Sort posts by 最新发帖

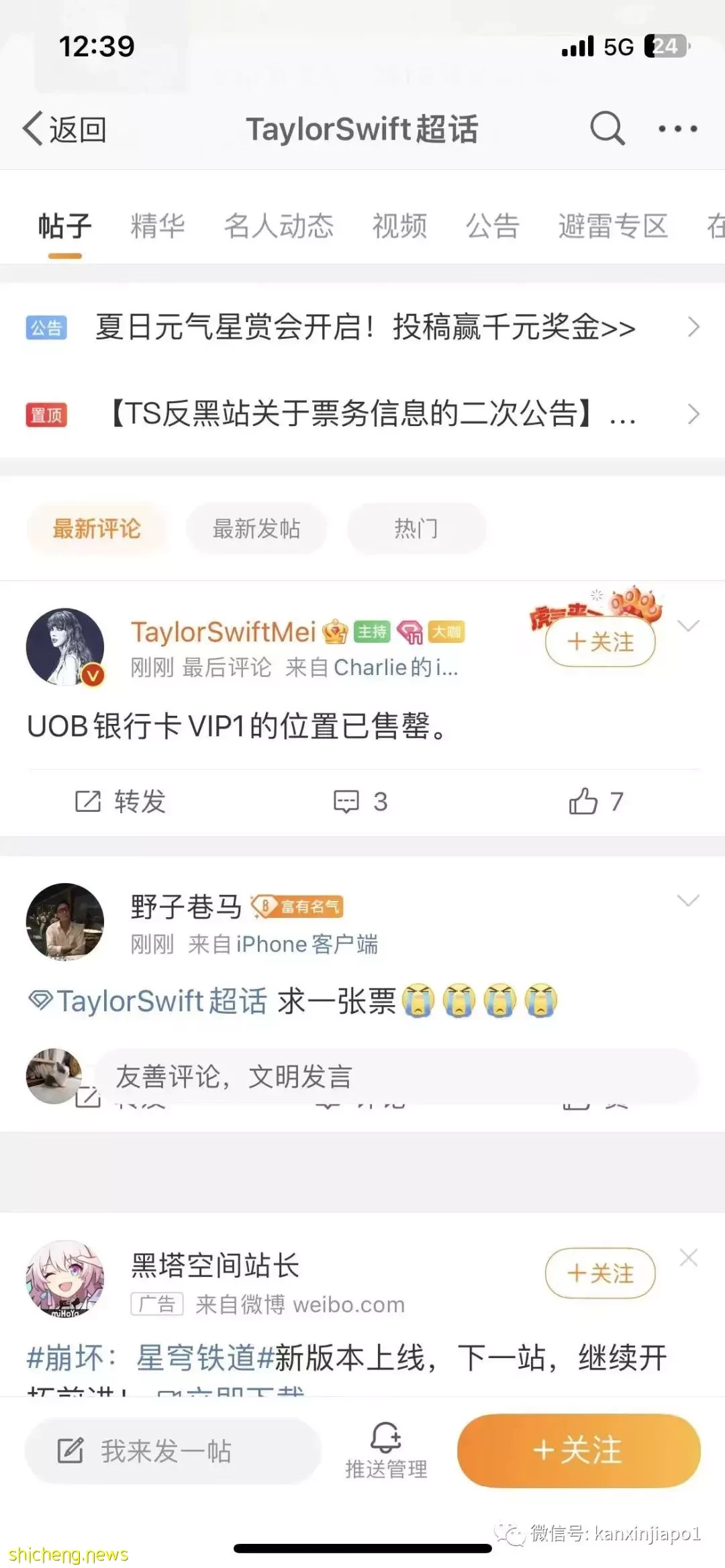coord(256,529)
